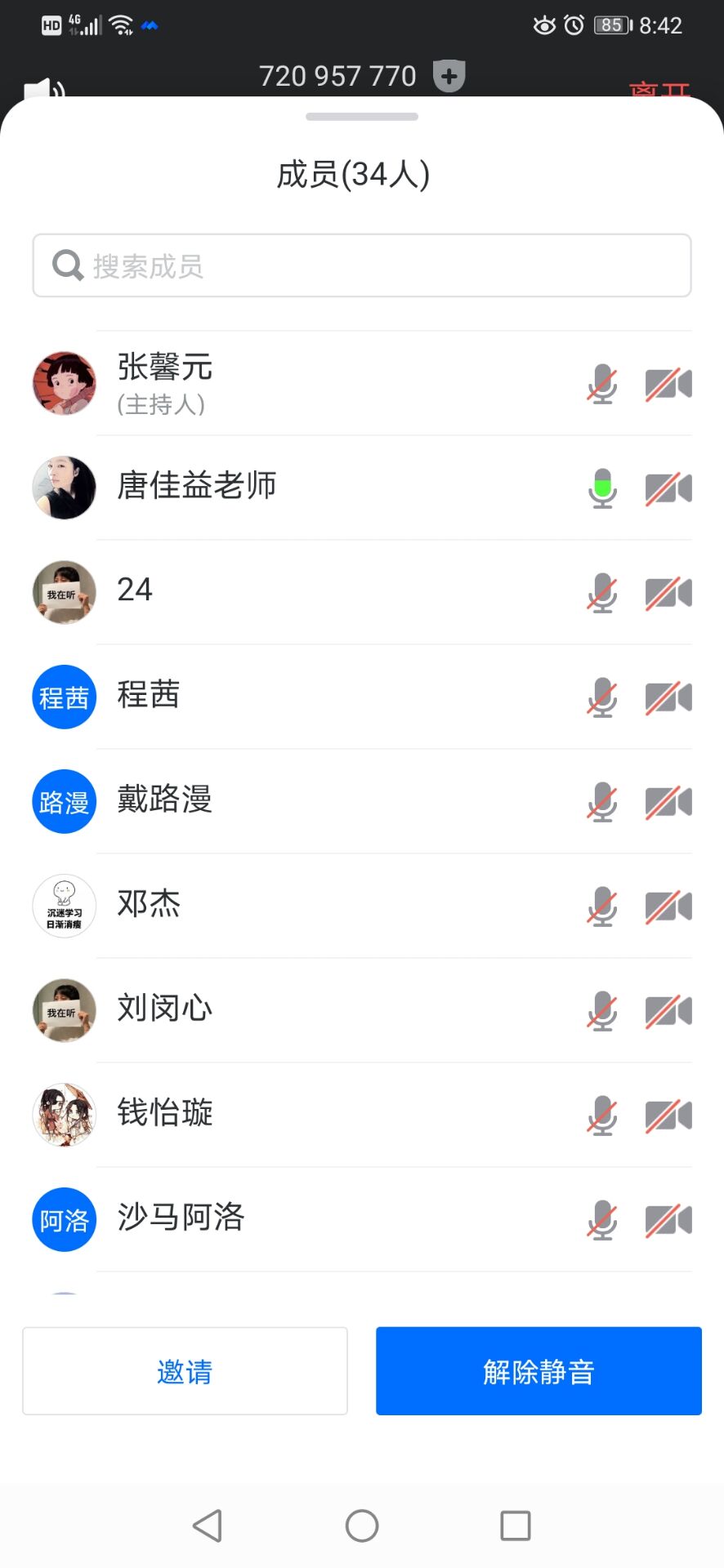Image resolution: width=724 pixels, height=1568 pixels.
Task: Tap the 邀请 invite button
Action: click(185, 1371)
